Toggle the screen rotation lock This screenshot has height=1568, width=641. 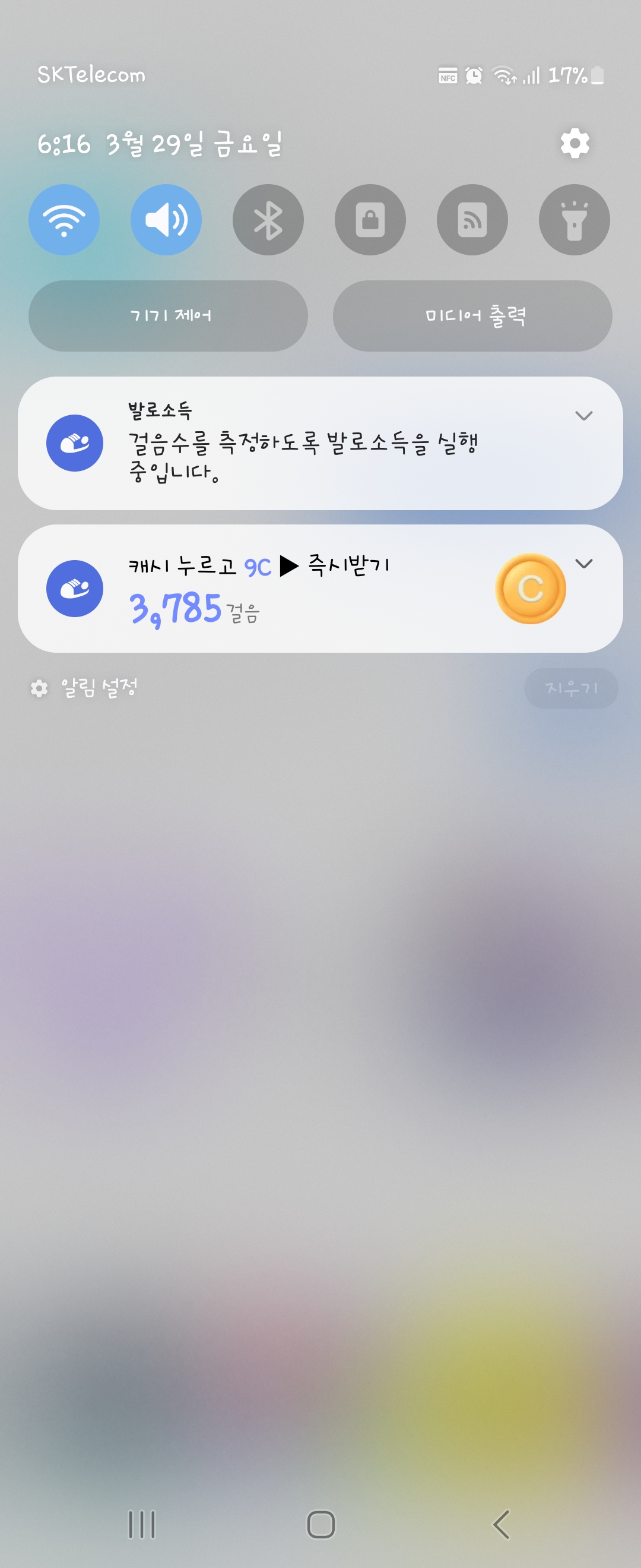(370, 220)
